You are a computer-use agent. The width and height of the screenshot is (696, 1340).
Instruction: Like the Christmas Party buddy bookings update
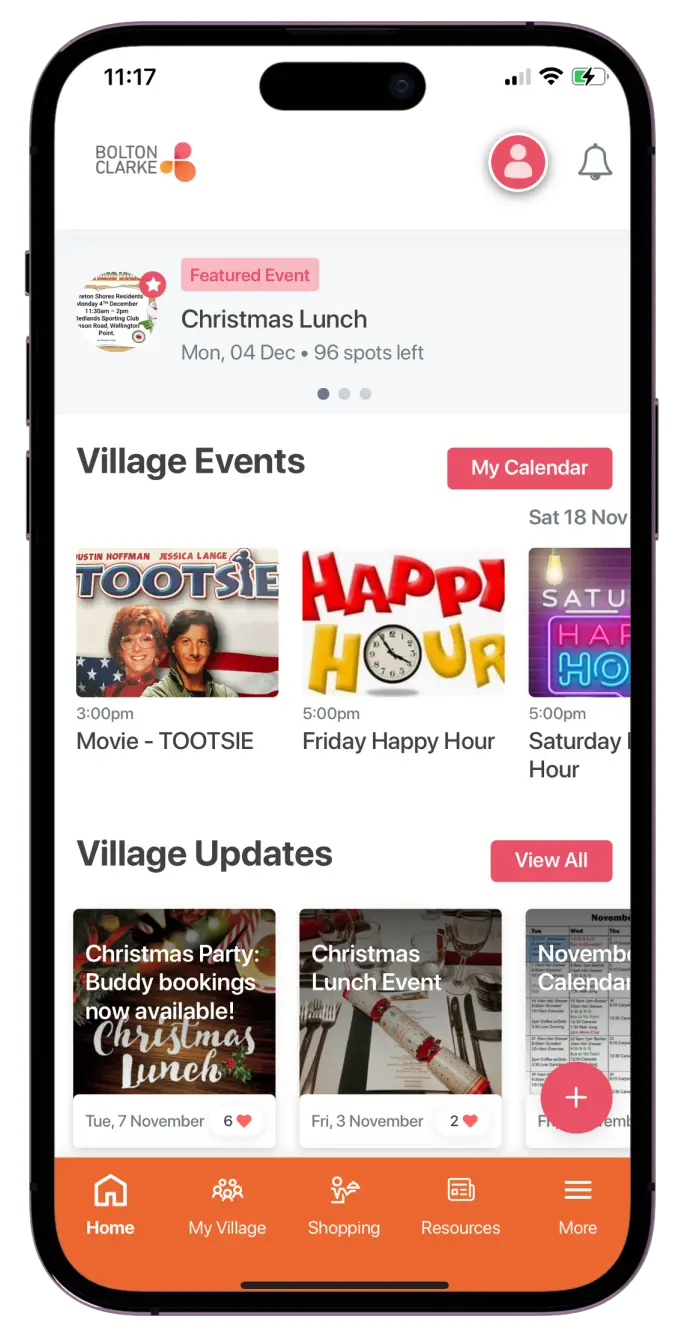pos(236,1121)
